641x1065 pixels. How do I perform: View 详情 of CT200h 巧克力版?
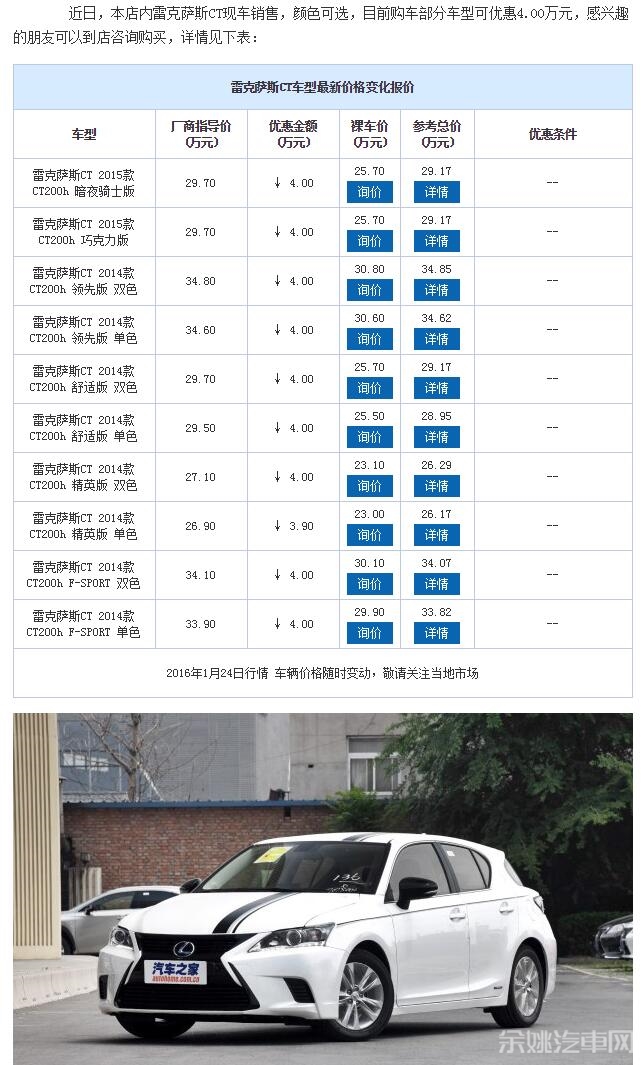pyautogui.click(x=437, y=241)
